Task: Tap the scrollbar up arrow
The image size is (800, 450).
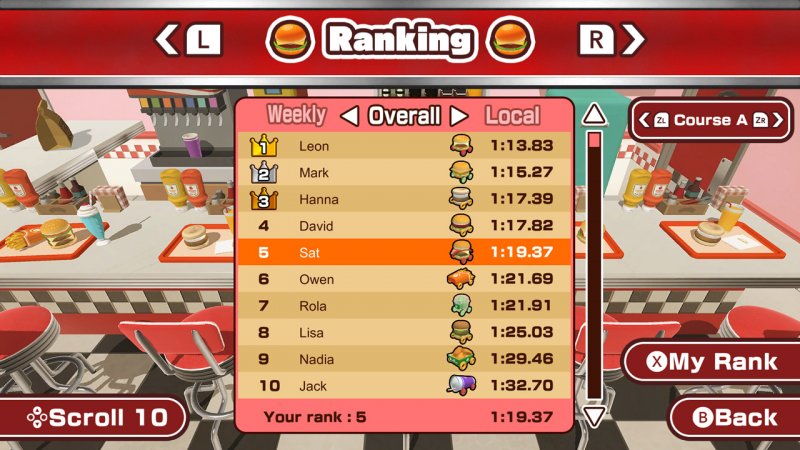Action: pos(594,114)
